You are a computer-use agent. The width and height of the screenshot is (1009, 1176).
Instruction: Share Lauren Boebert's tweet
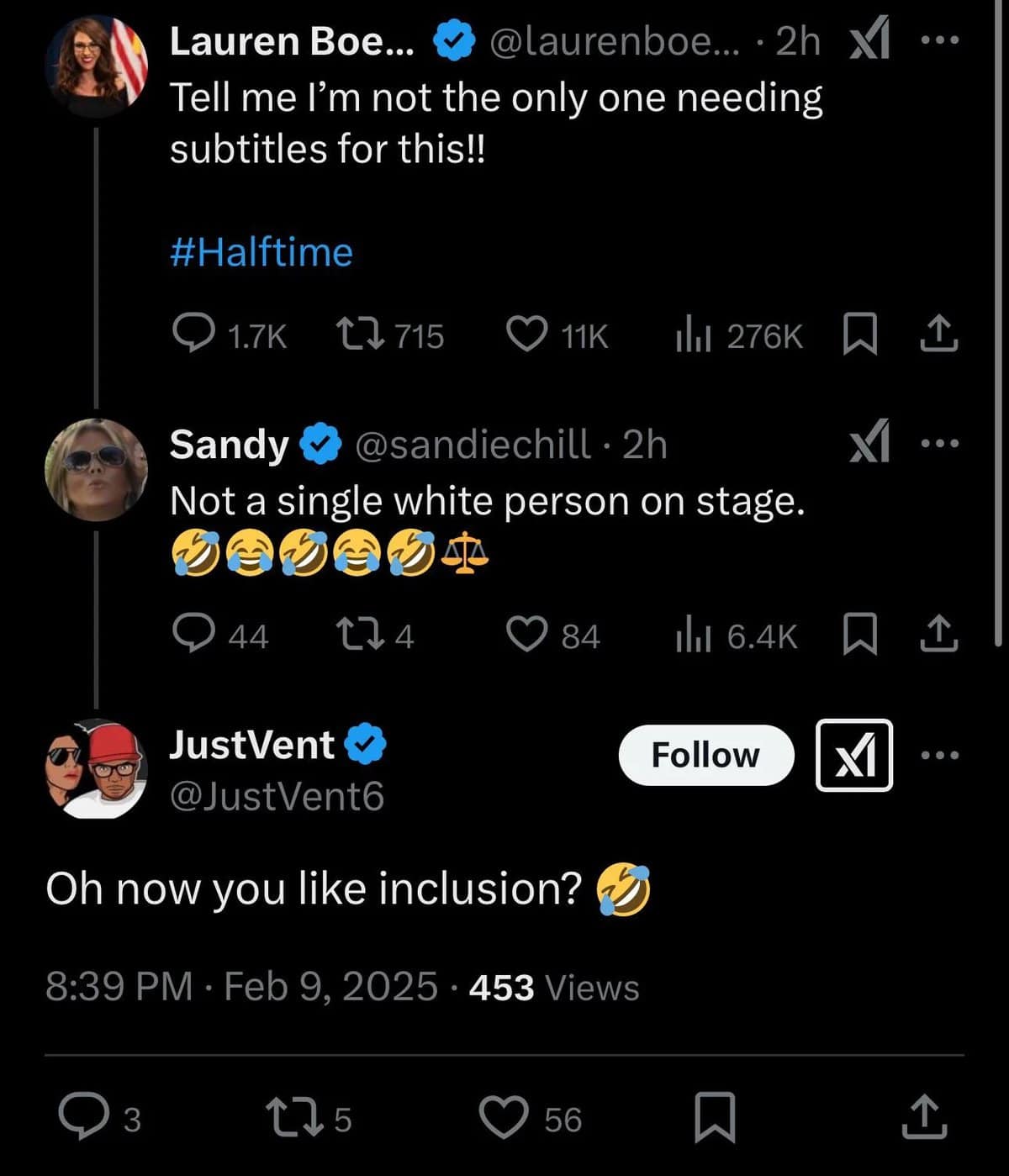pyautogui.click(x=938, y=335)
